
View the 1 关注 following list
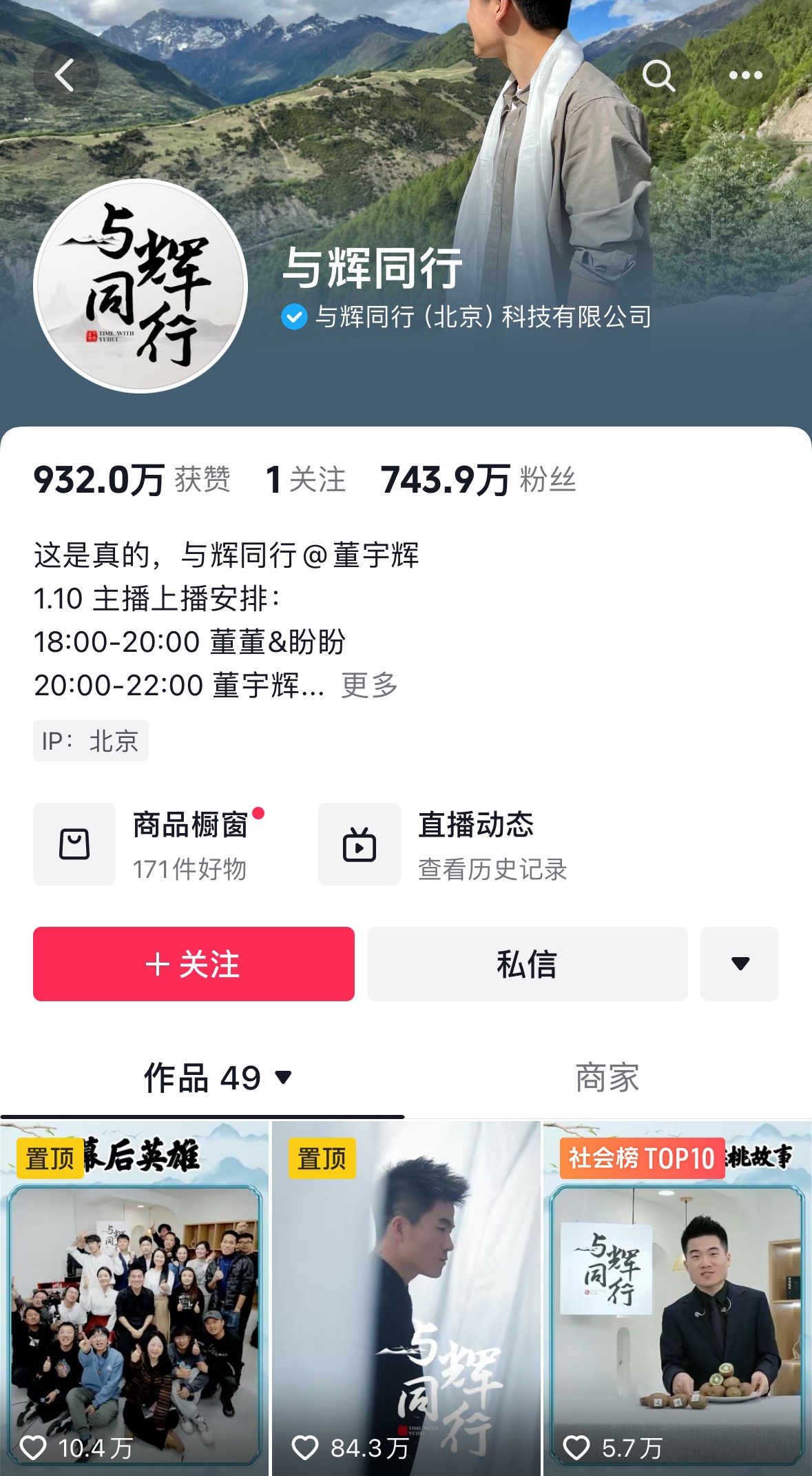point(305,480)
